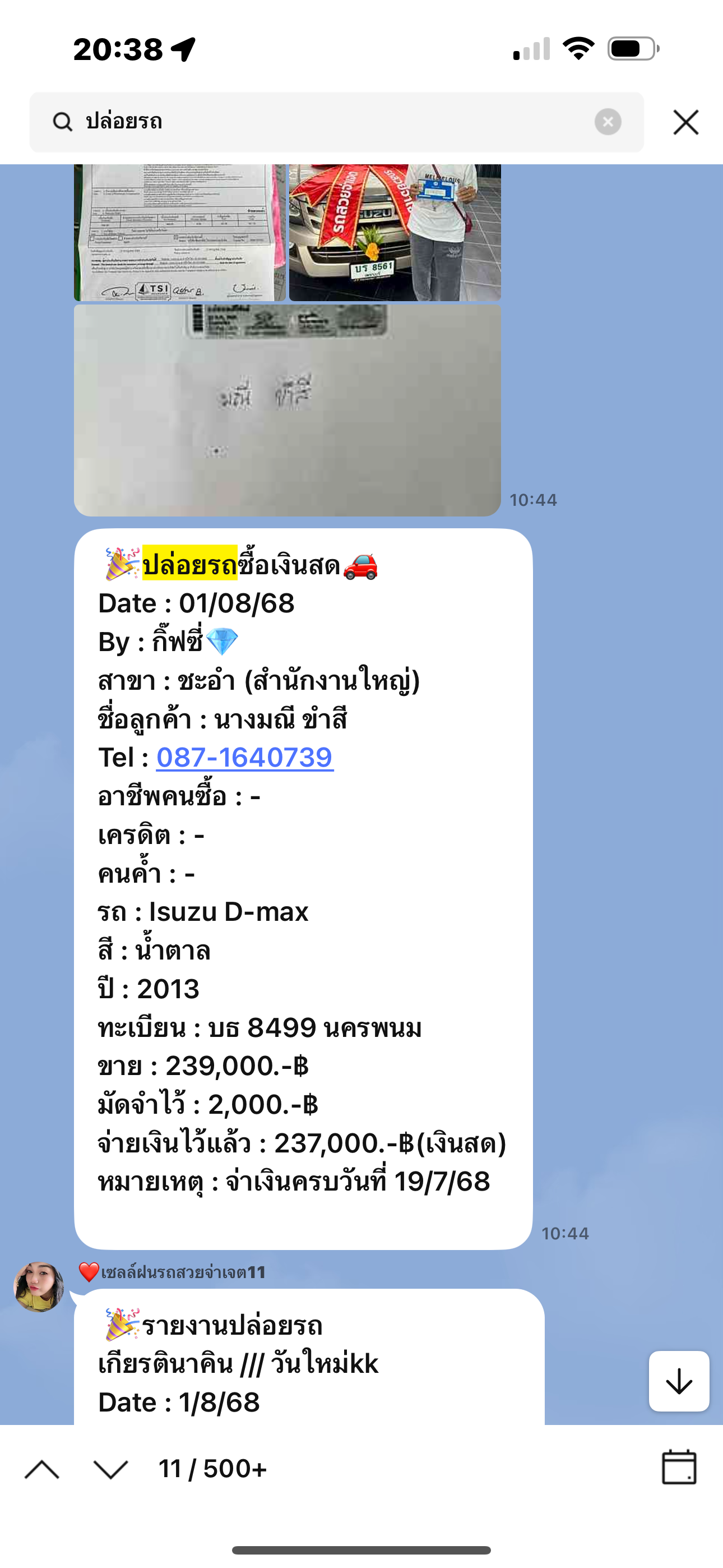Open the document photo with TSI stamp

point(179,233)
